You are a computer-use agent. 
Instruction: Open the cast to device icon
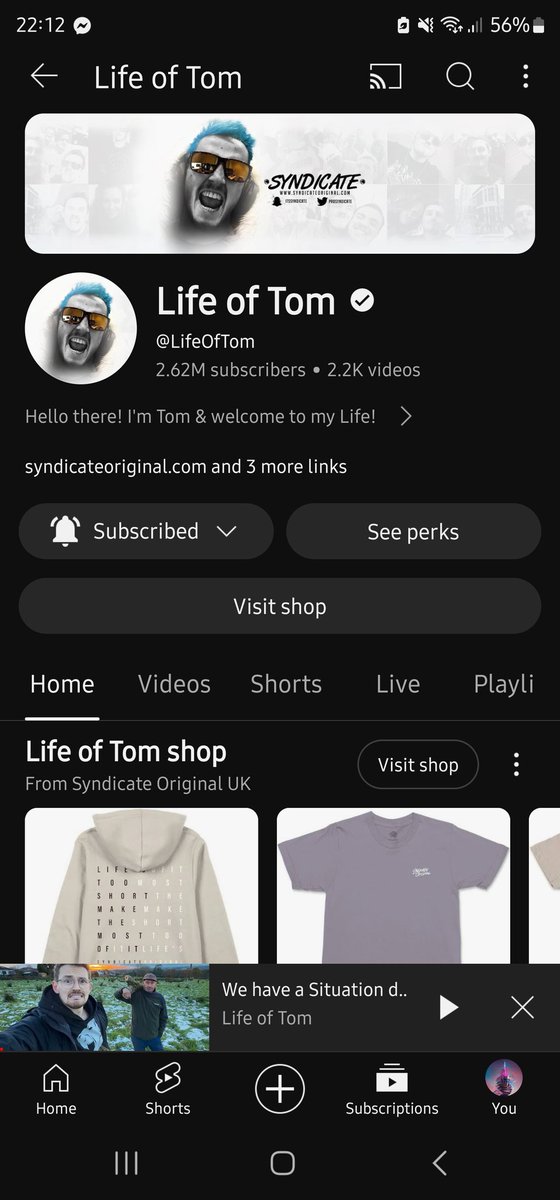click(385, 77)
